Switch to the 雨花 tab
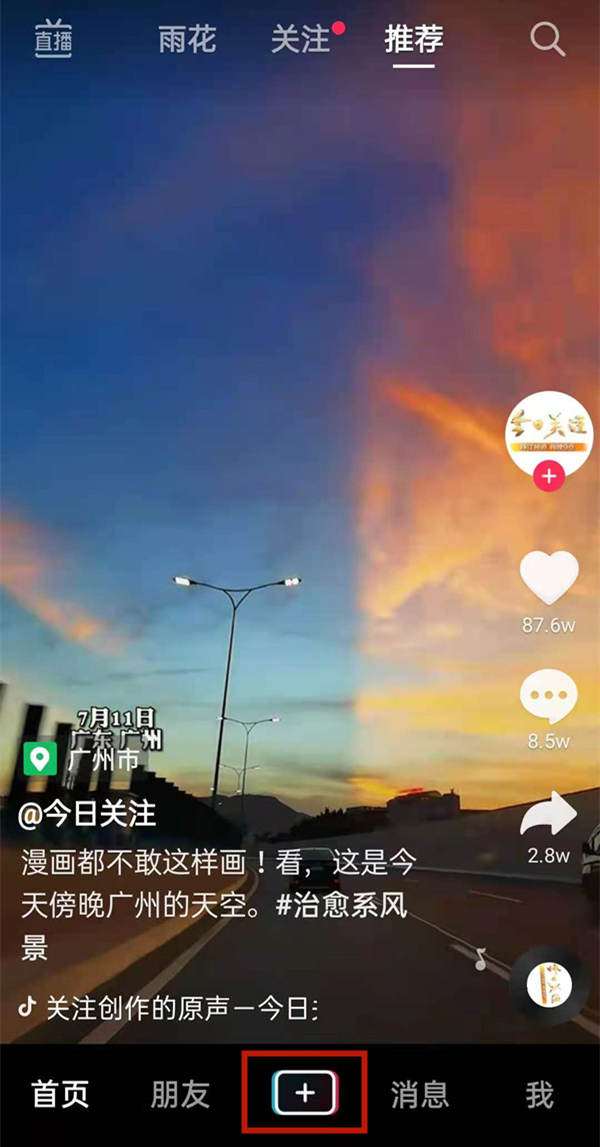This screenshot has height=1147, width=600. pyautogui.click(x=189, y=40)
